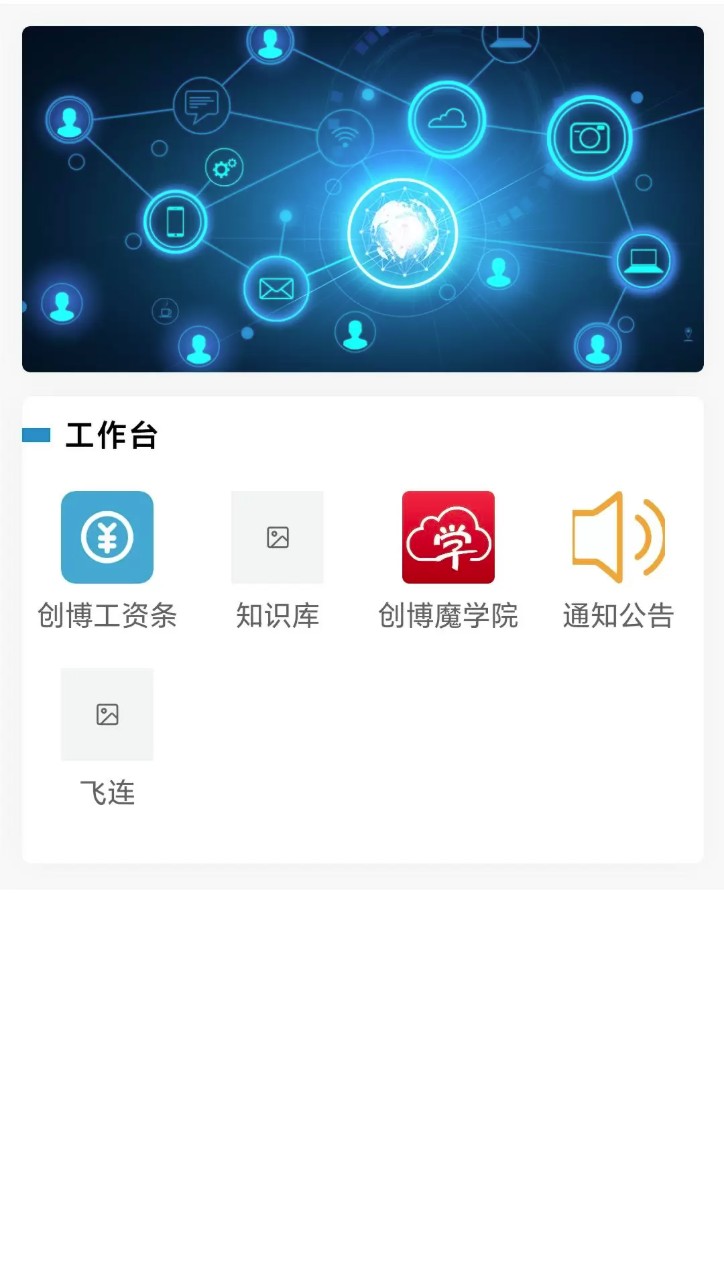Image resolution: width=724 pixels, height=1287 pixels.
Task: Select the 知识库 text label
Action: pos(277,617)
